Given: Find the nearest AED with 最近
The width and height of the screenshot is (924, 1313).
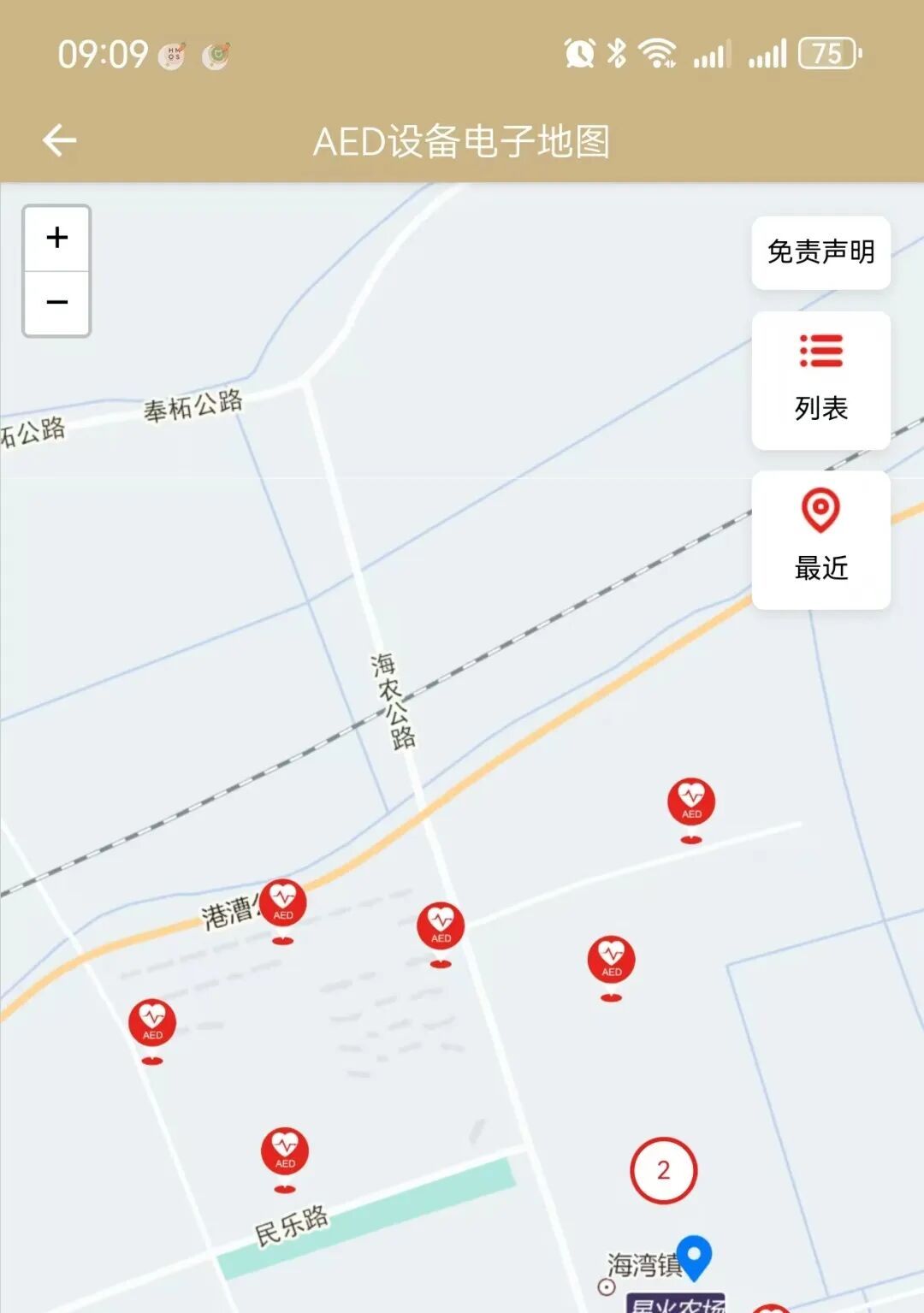Looking at the screenshot, I should 820,539.
